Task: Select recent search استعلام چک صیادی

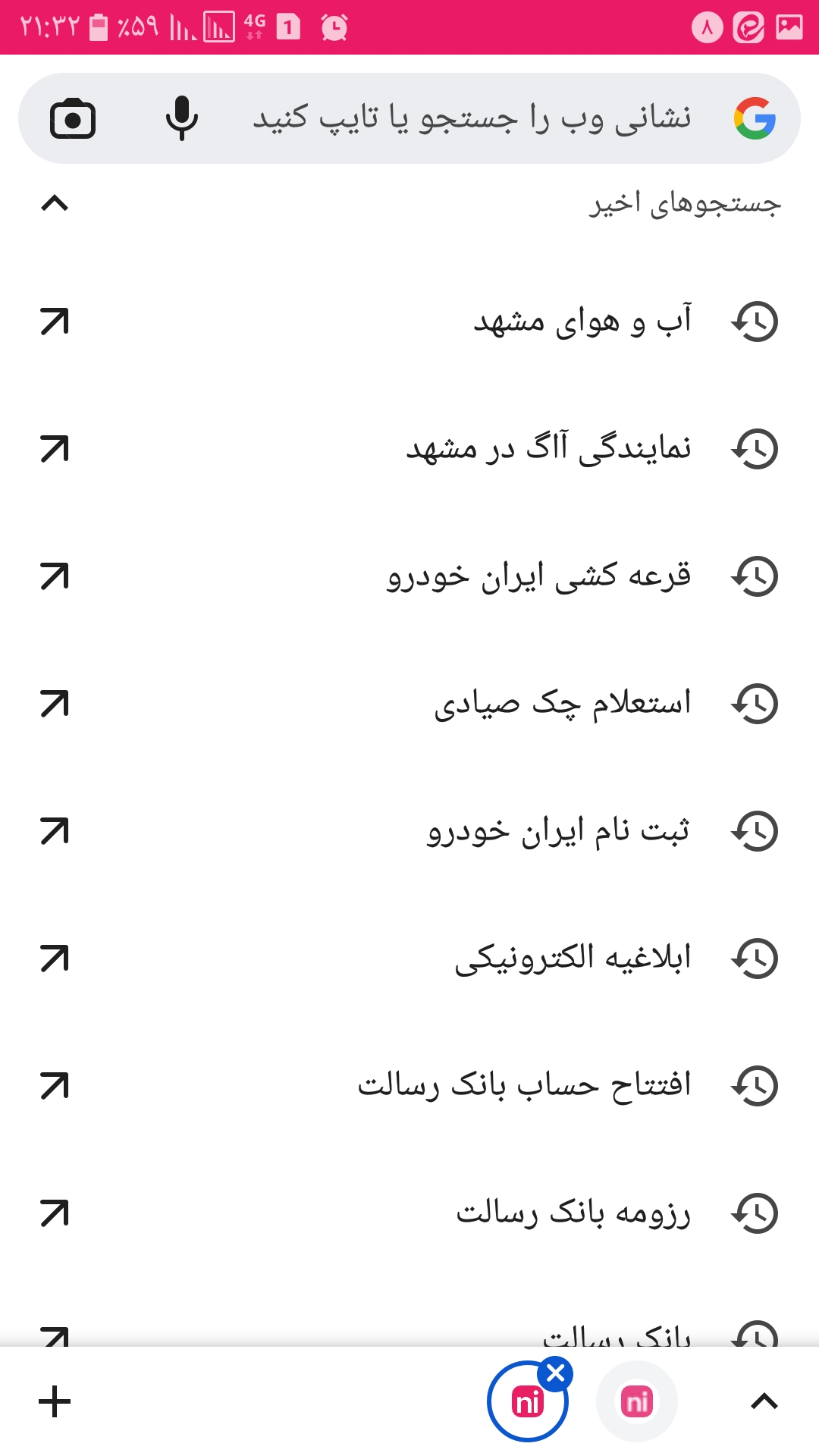Action: pyautogui.click(x=562, y=703)
